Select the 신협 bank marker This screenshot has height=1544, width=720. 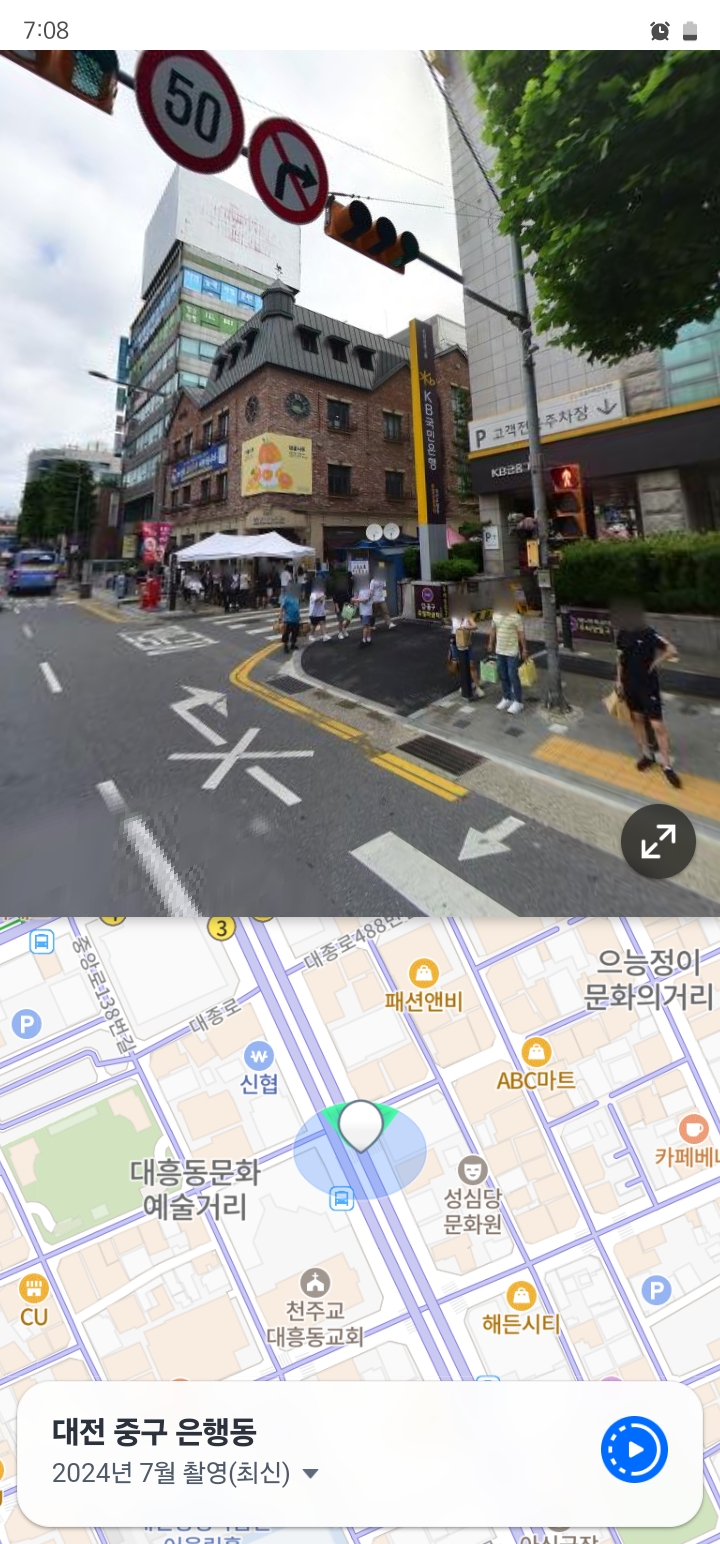(x=258, y=1054)
